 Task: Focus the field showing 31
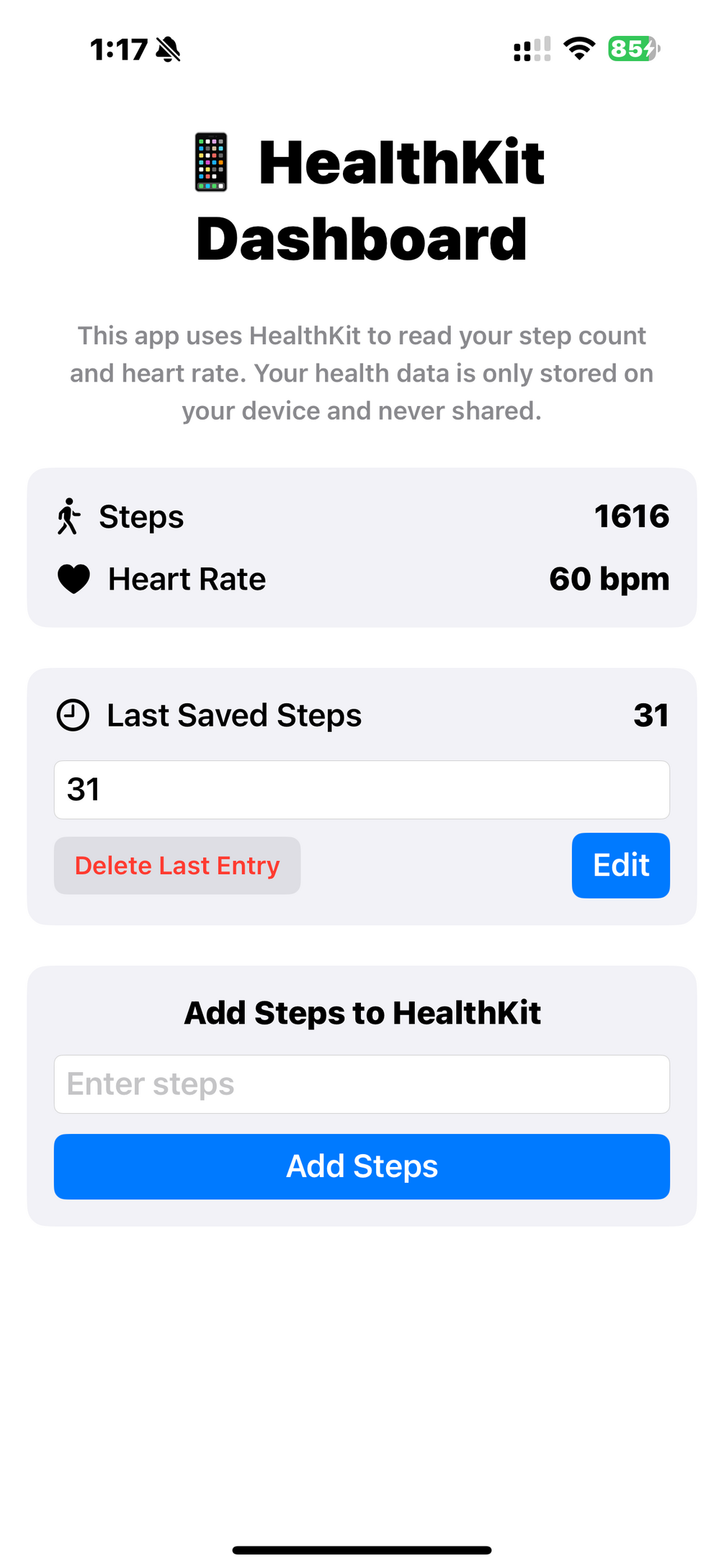(x=362, y=790)
